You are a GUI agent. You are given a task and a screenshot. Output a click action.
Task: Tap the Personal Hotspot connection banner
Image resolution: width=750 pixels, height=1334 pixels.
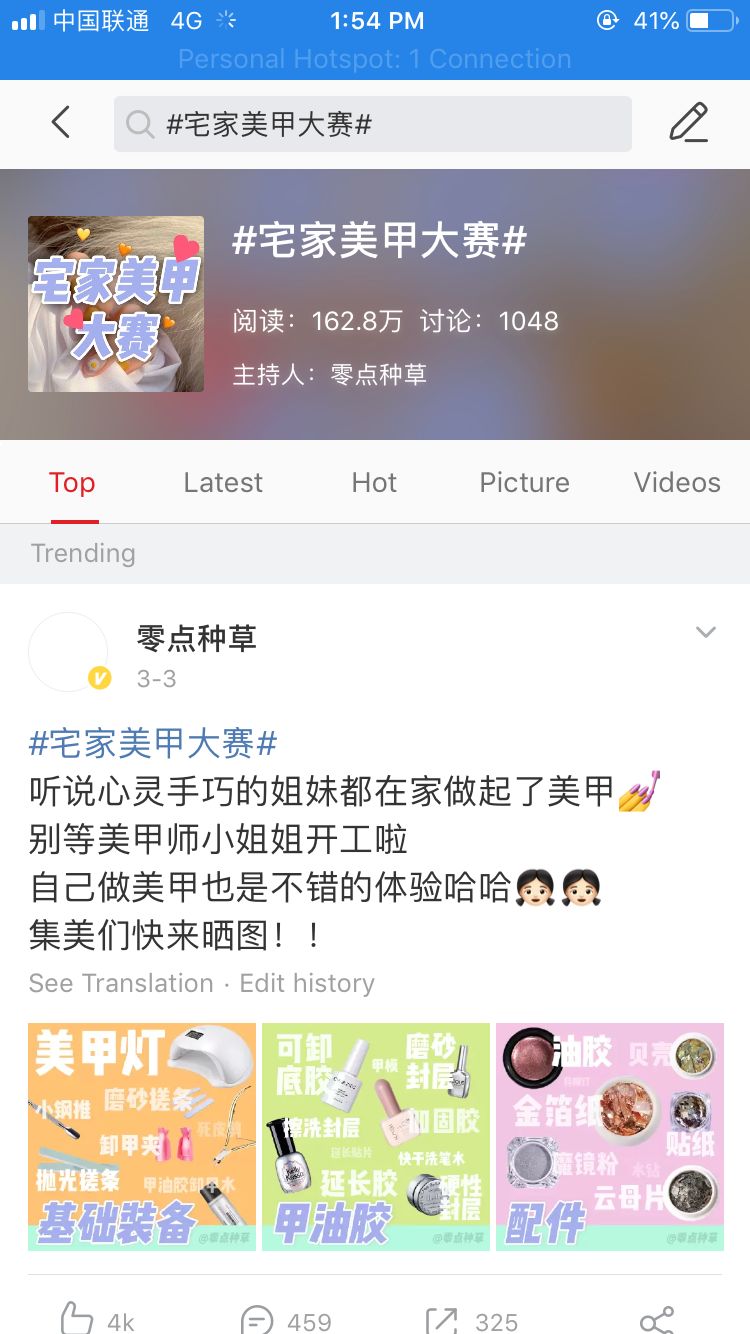[375, 58]
